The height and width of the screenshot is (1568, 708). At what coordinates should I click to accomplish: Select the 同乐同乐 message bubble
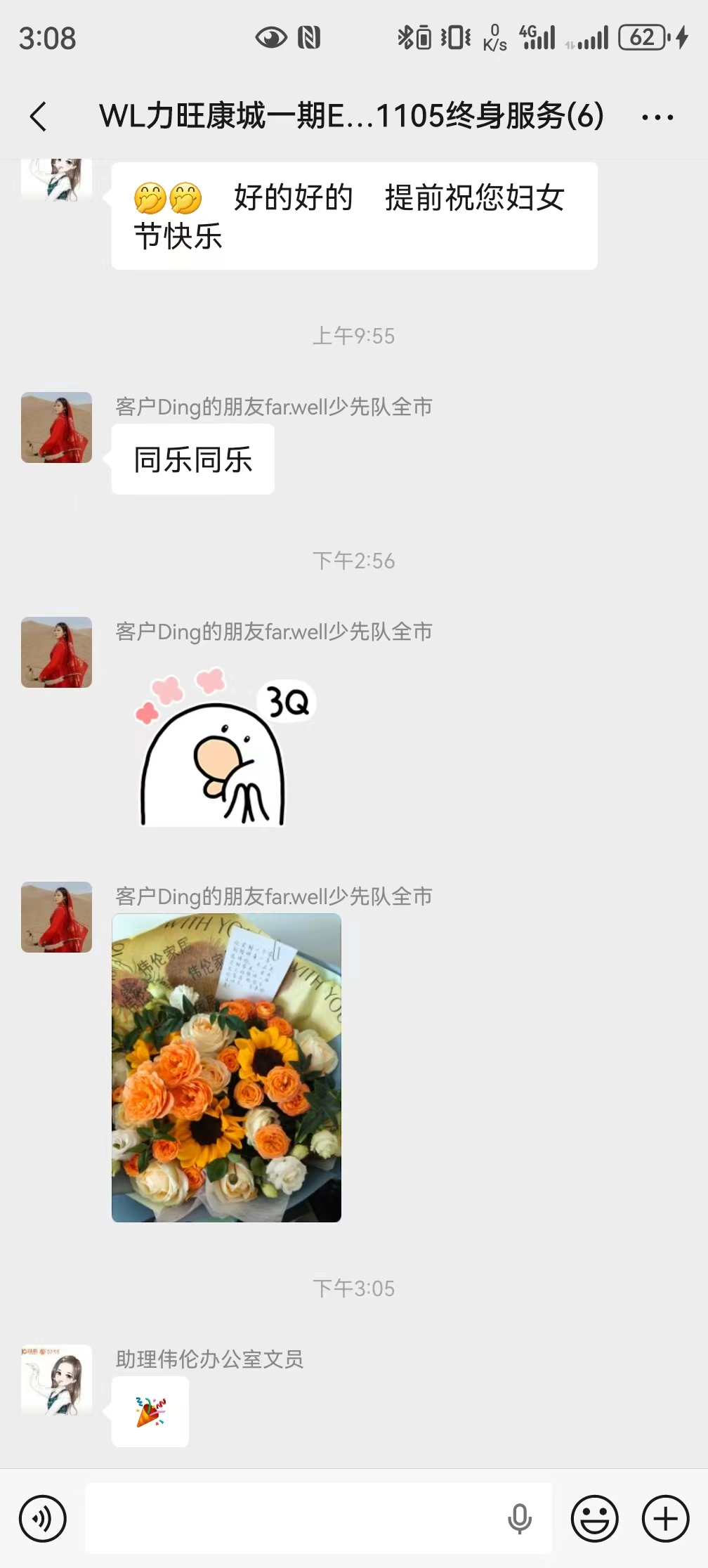click(x=192, y=459)
